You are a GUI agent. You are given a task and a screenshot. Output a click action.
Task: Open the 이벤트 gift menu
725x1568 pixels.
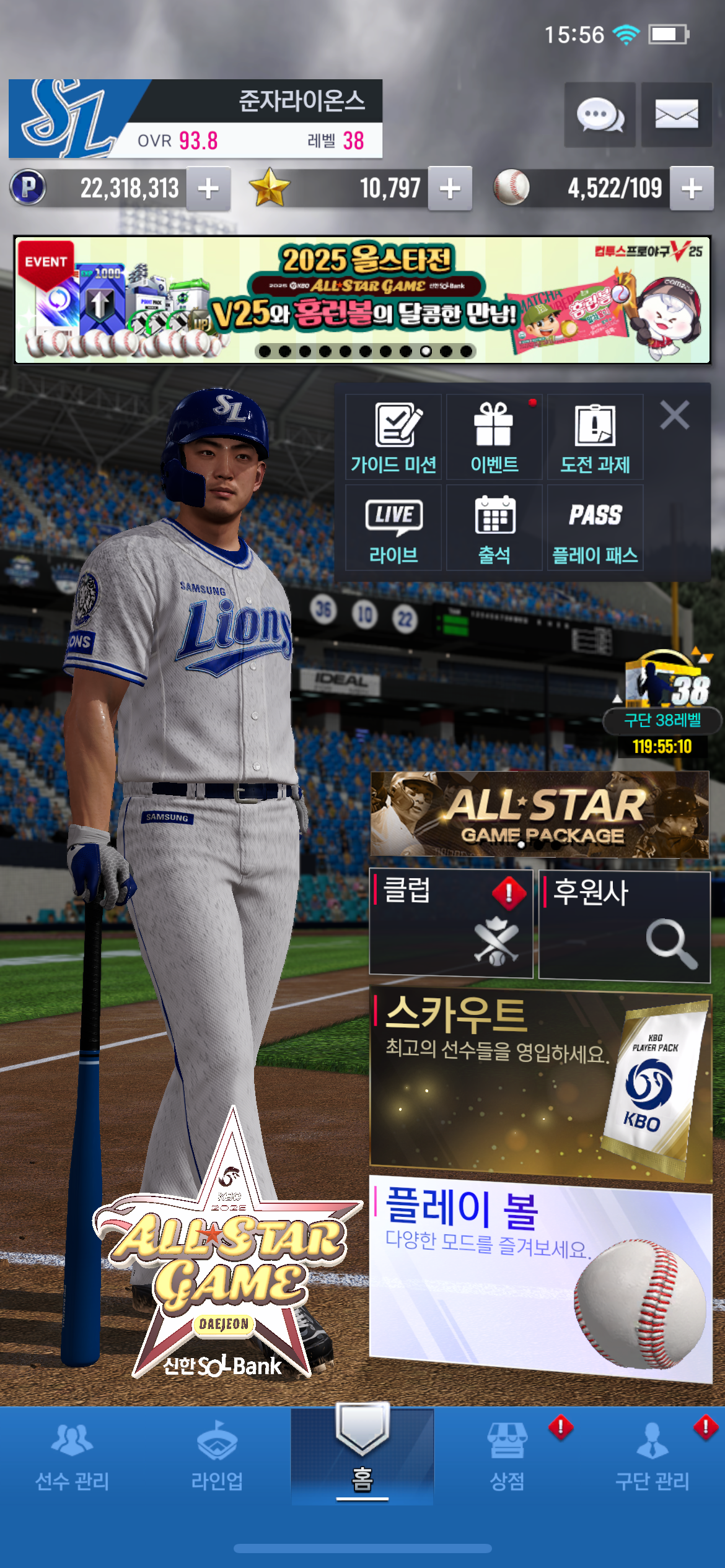click(x=494, y=437)
